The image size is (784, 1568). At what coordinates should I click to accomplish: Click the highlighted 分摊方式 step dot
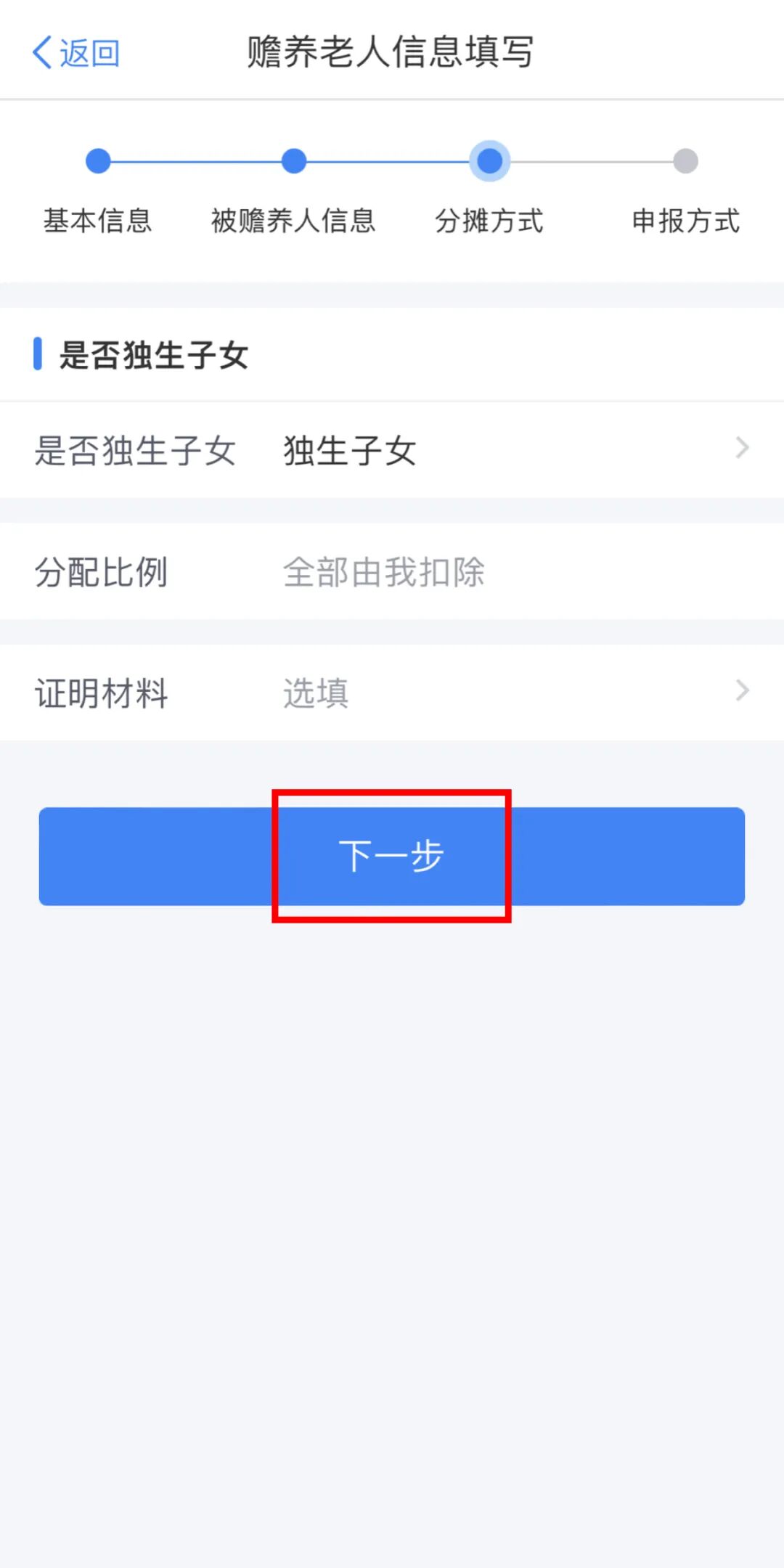pos(490,162)
